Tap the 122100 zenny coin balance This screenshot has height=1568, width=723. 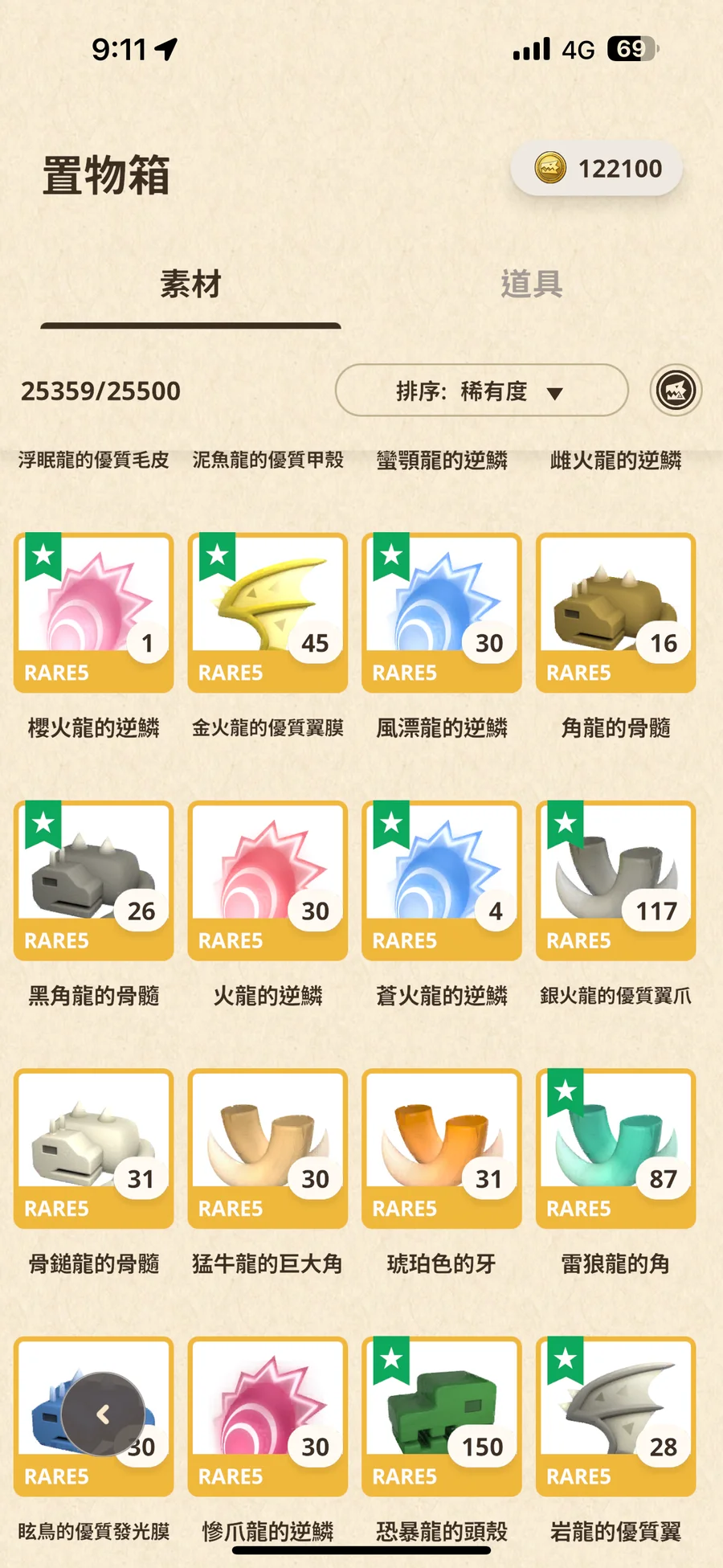coord(597,169)
